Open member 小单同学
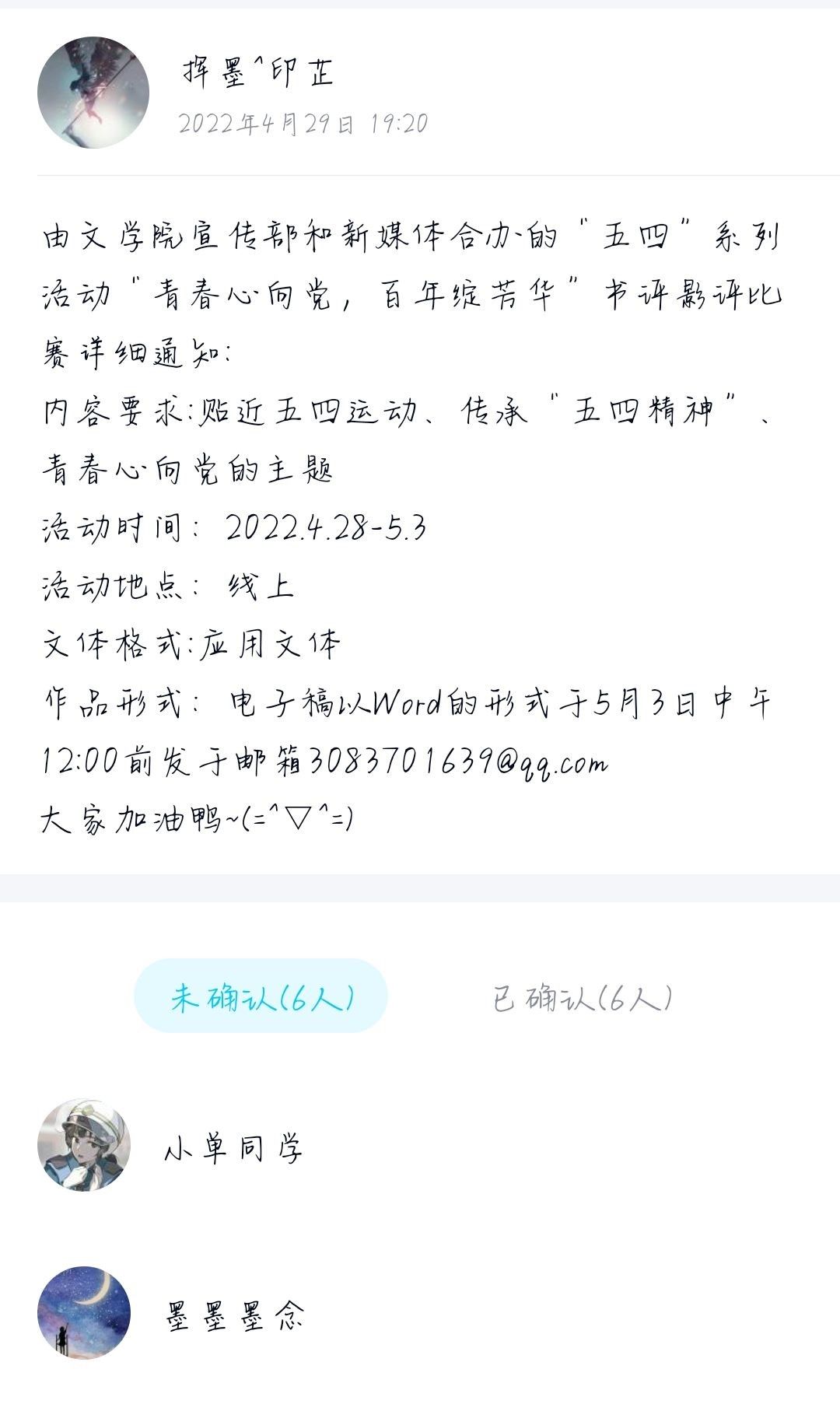The width and height of the screenshot is (840, 1411). pyautogui.click(x=233, y=1147)
